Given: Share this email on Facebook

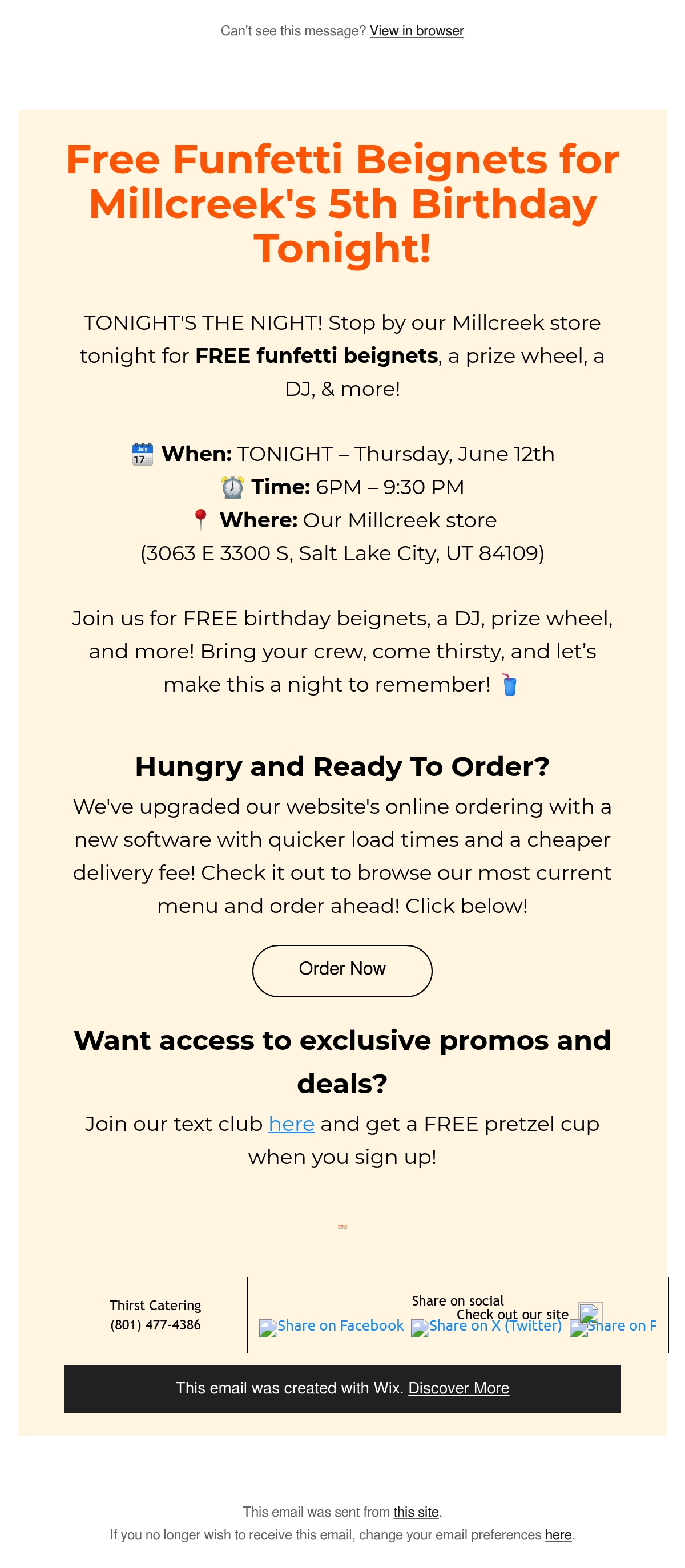Looking at the screenshot, I should tap(331, 1325).
